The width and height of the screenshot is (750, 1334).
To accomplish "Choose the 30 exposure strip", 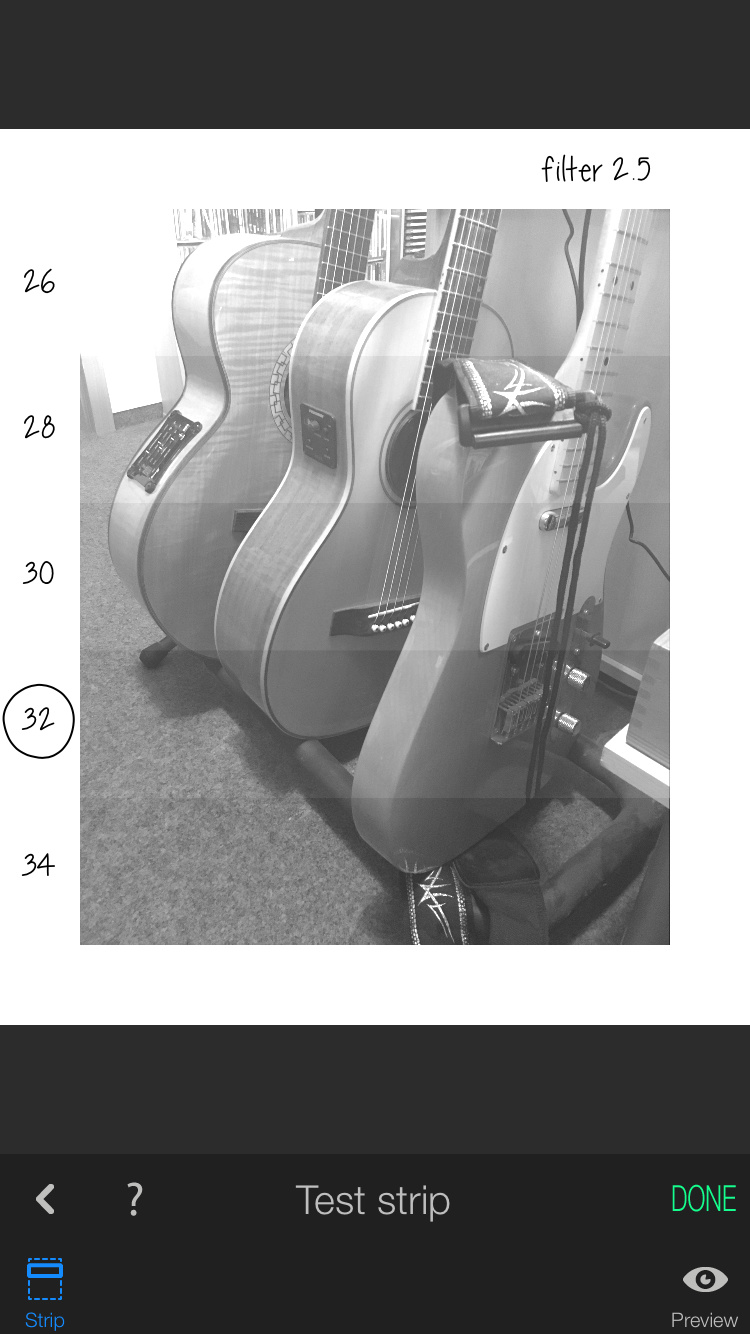I will tap(39, 573).
